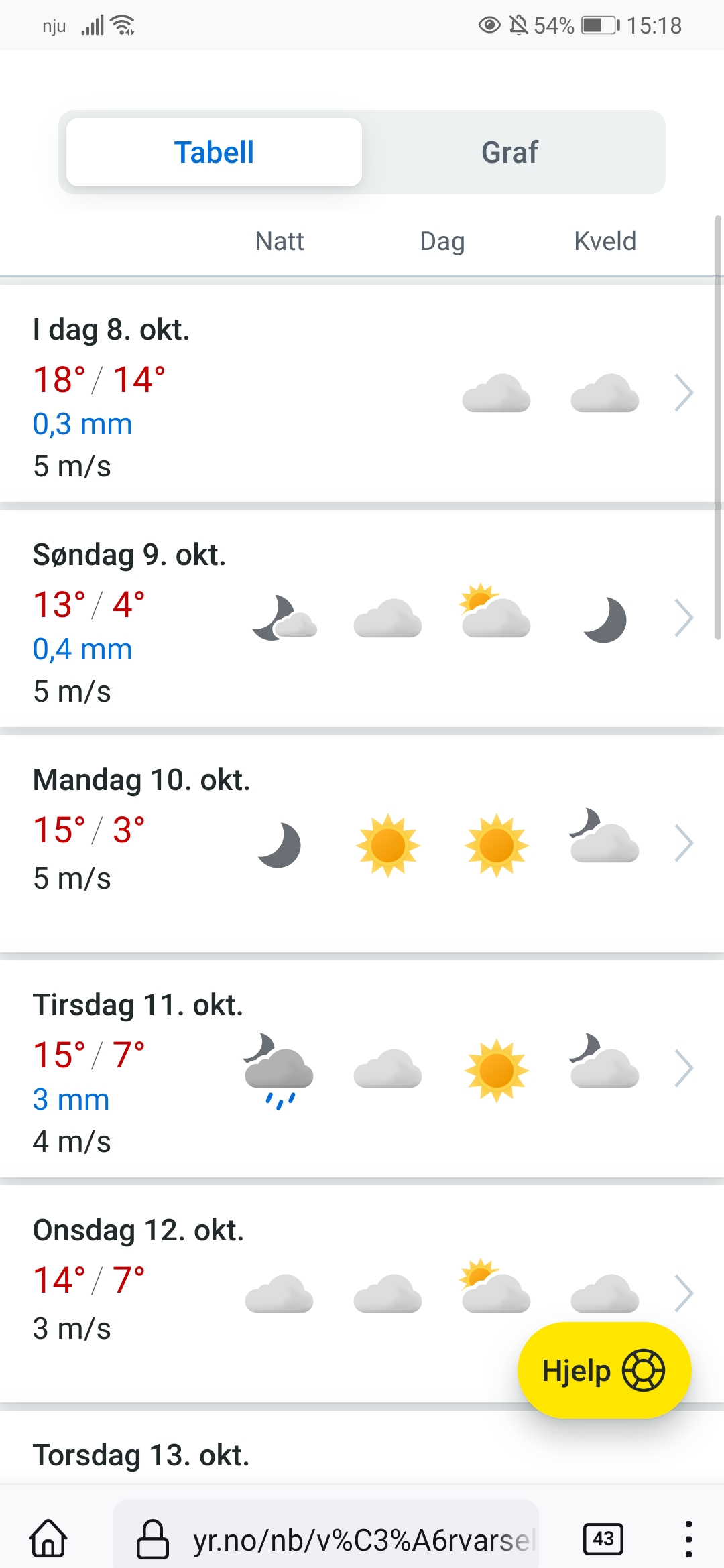This screenshot has height=1568, width=724.
Task: Tap the yellow Hjelp button
Action: [x=603, y=1370]
